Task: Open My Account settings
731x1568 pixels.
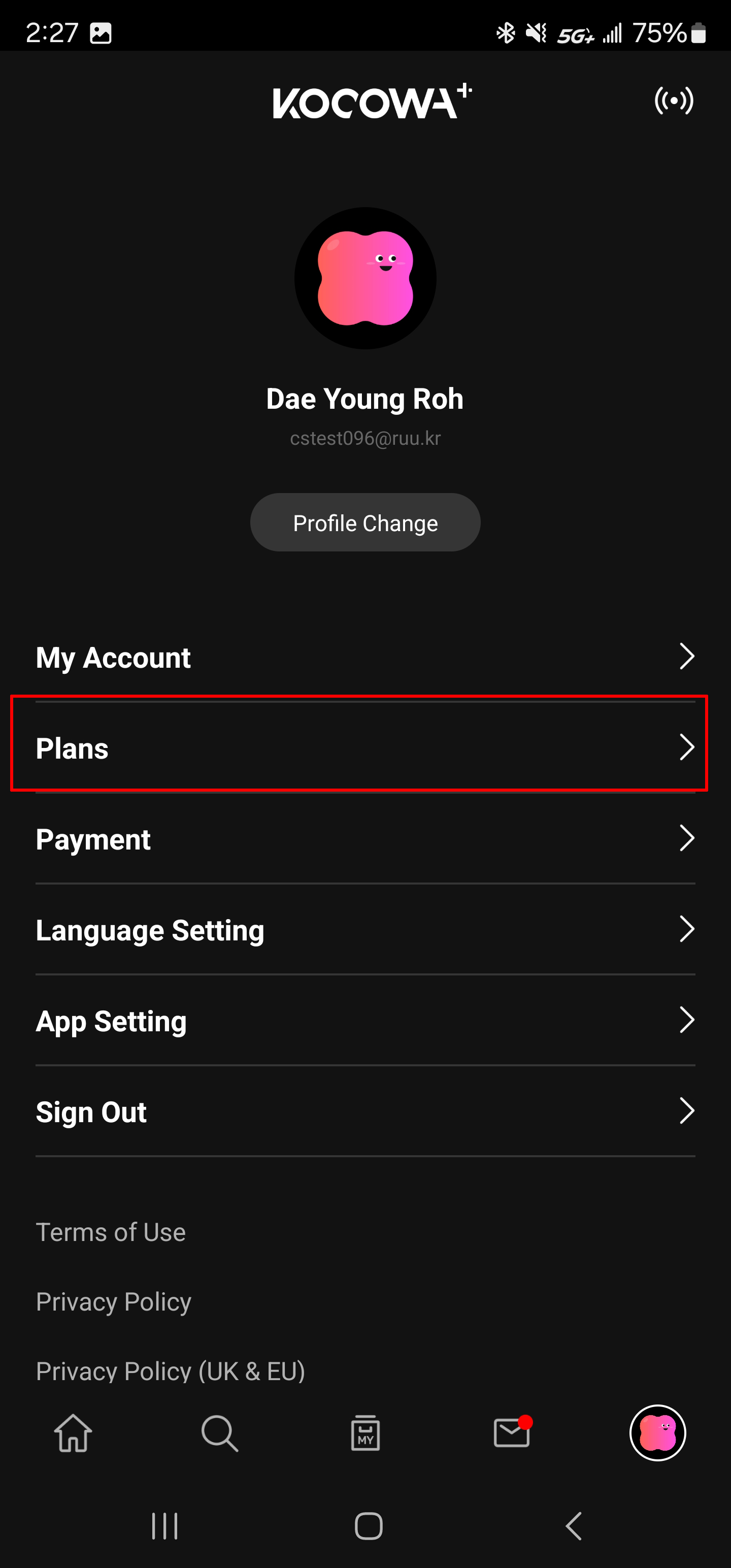Action: (365, 658)
